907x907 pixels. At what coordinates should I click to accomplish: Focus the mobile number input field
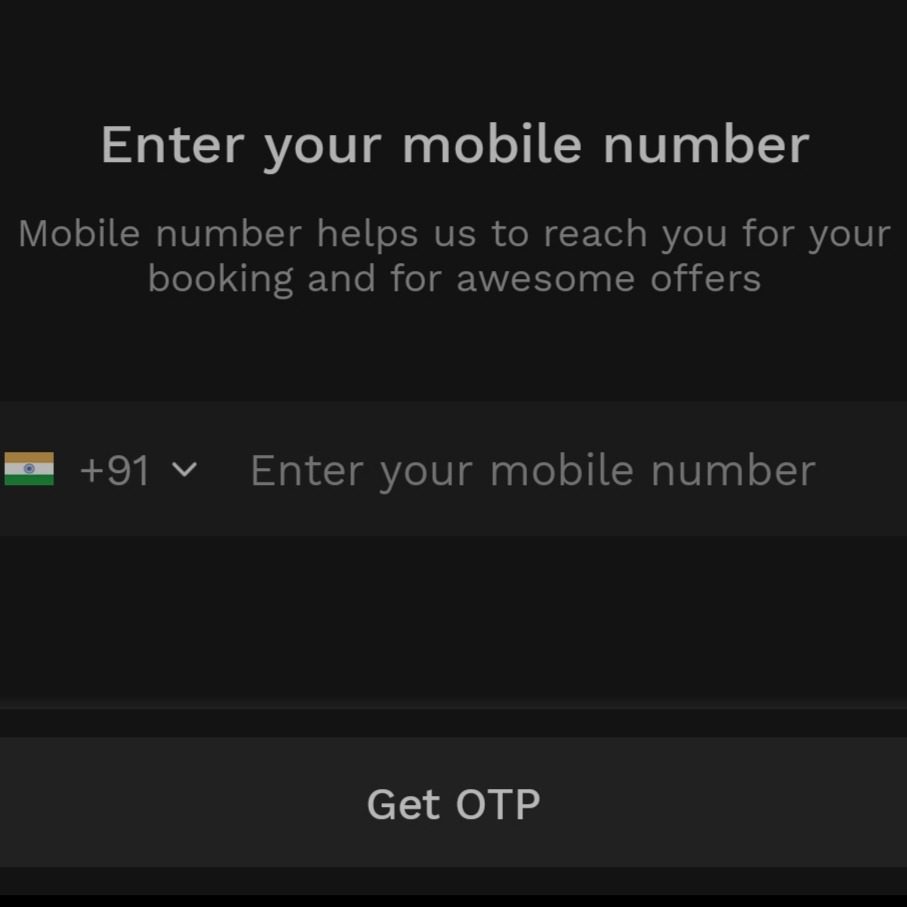(532, 470)
